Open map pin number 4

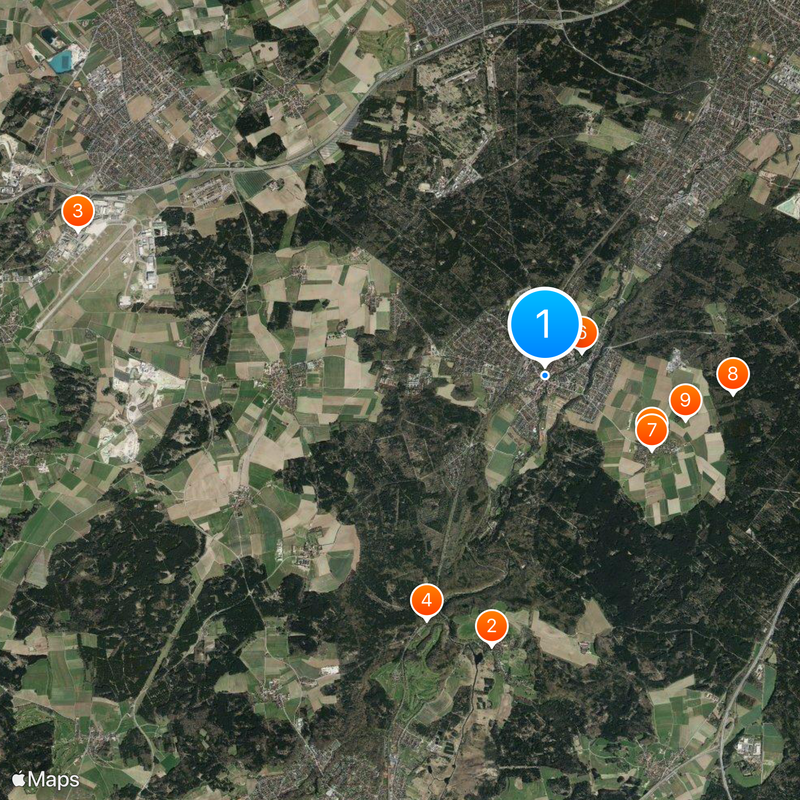[427, 600]
